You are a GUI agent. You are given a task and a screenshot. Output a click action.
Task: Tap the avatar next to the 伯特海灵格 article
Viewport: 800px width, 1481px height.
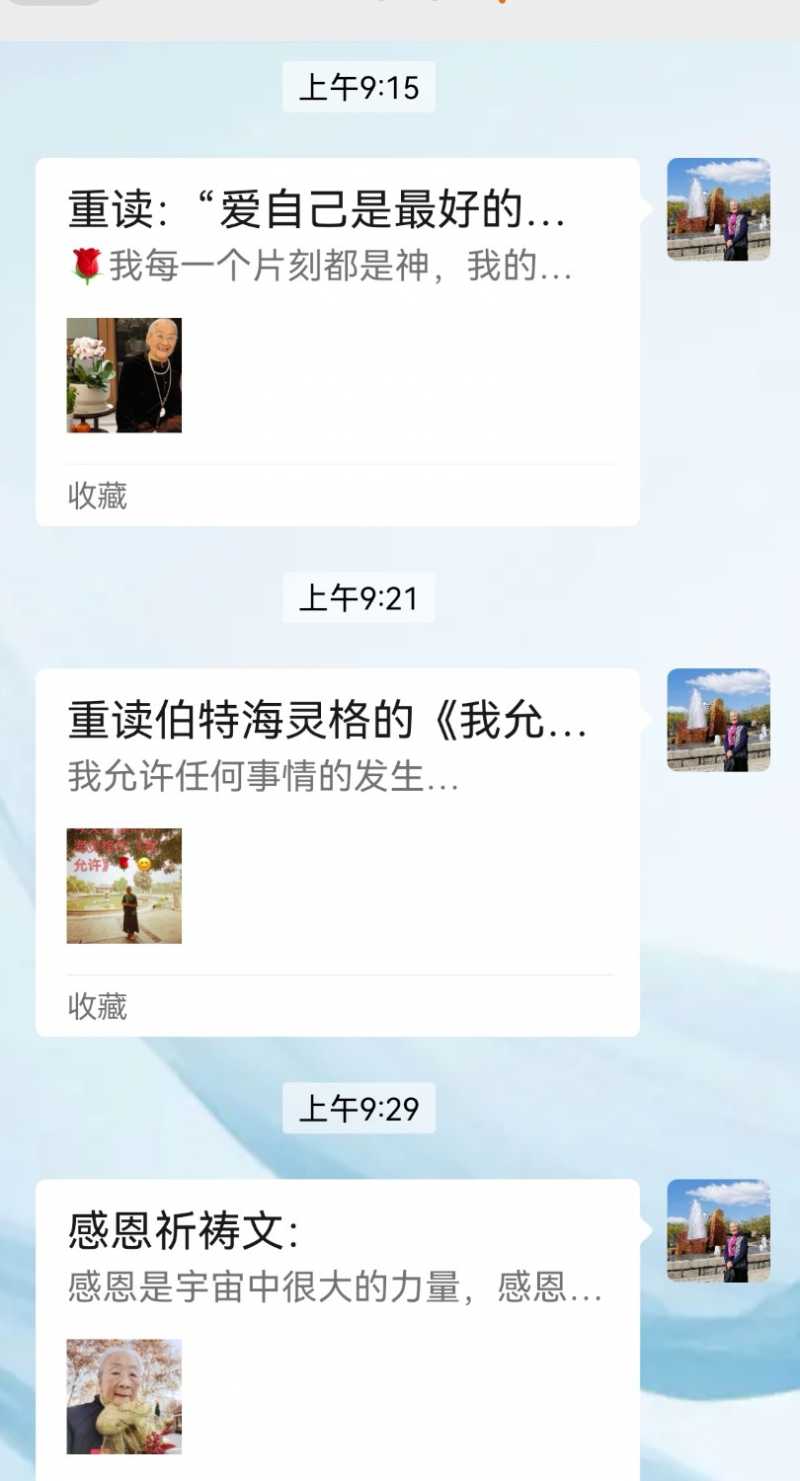click(x=717, y=720)
